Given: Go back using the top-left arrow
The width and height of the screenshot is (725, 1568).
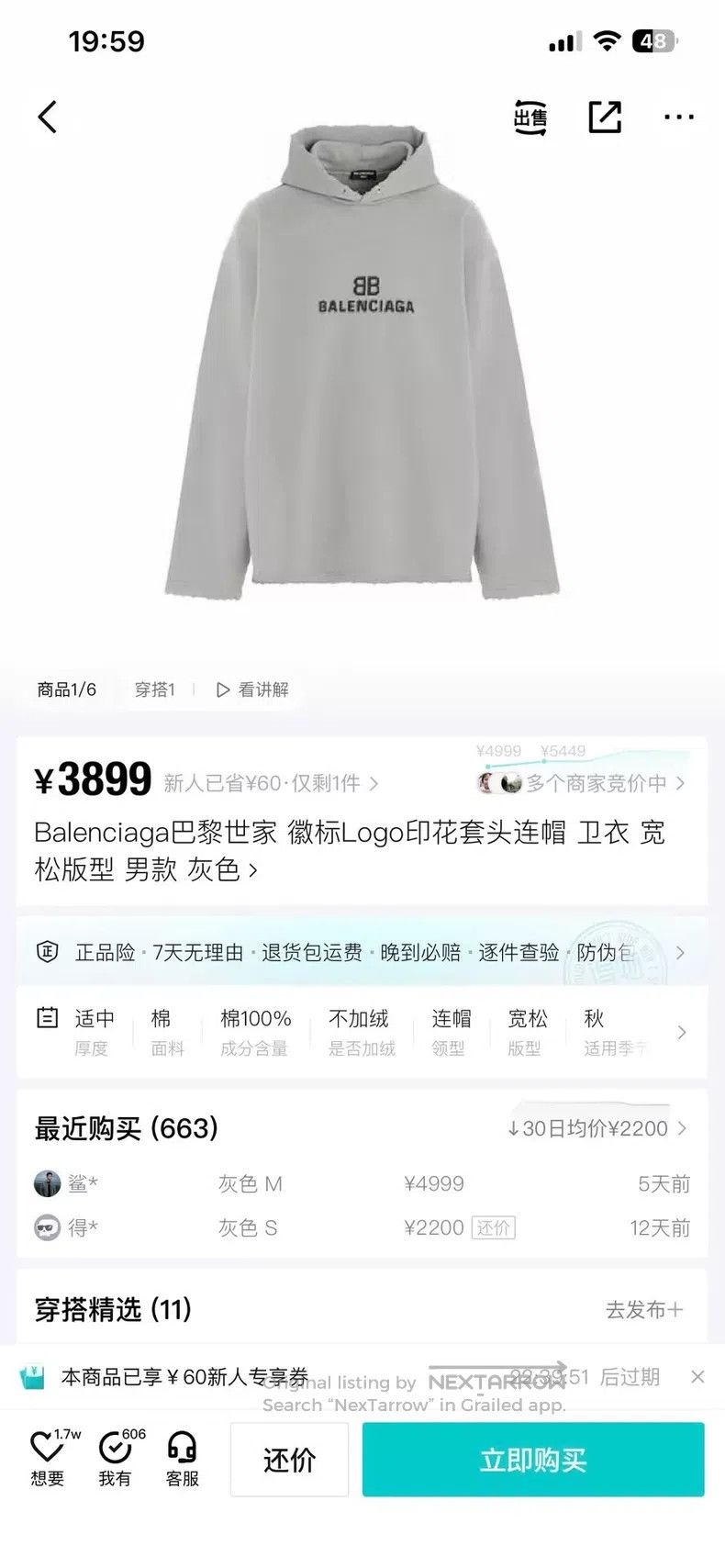Looking at the screenshot, I should click(x=48, y=117).
